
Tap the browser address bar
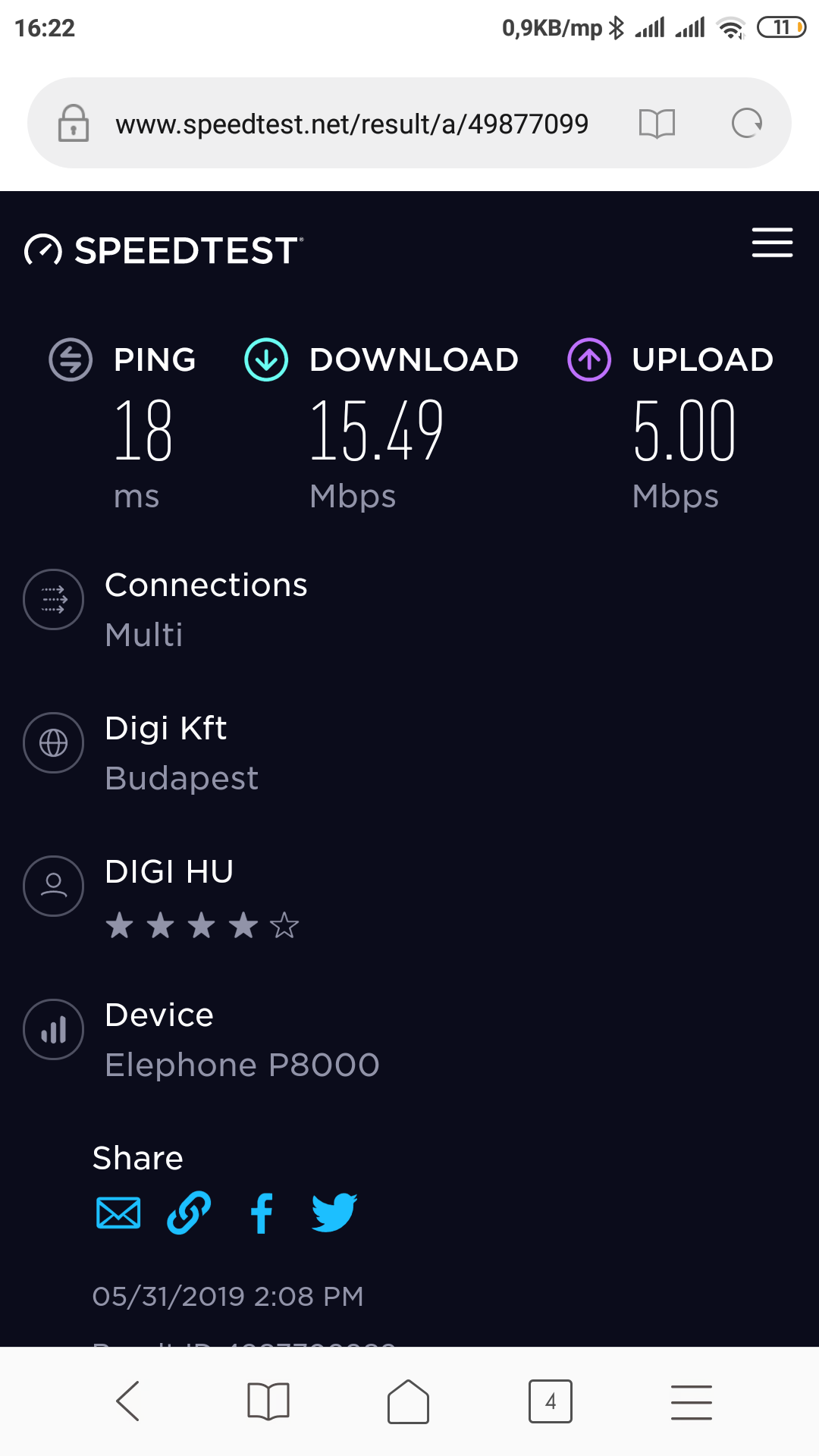[x=352, y=124]
